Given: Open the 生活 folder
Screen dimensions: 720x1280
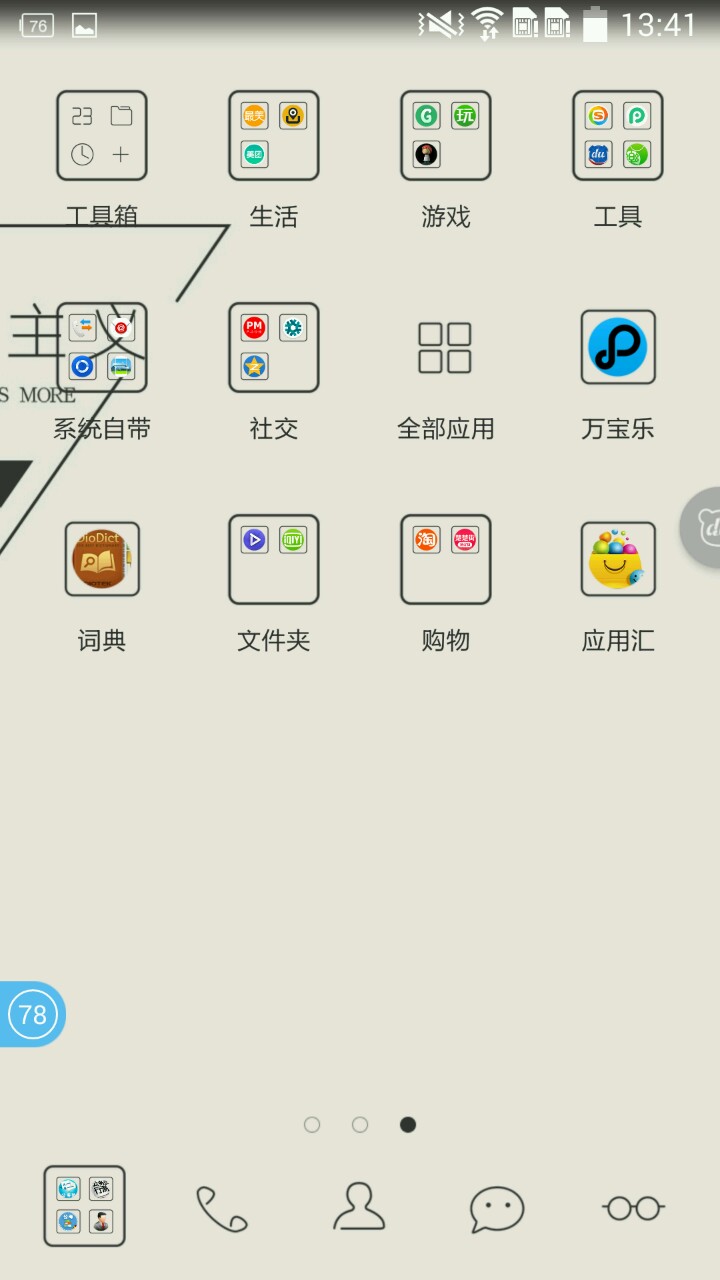Looking at the screenshot, I should 273,136.
